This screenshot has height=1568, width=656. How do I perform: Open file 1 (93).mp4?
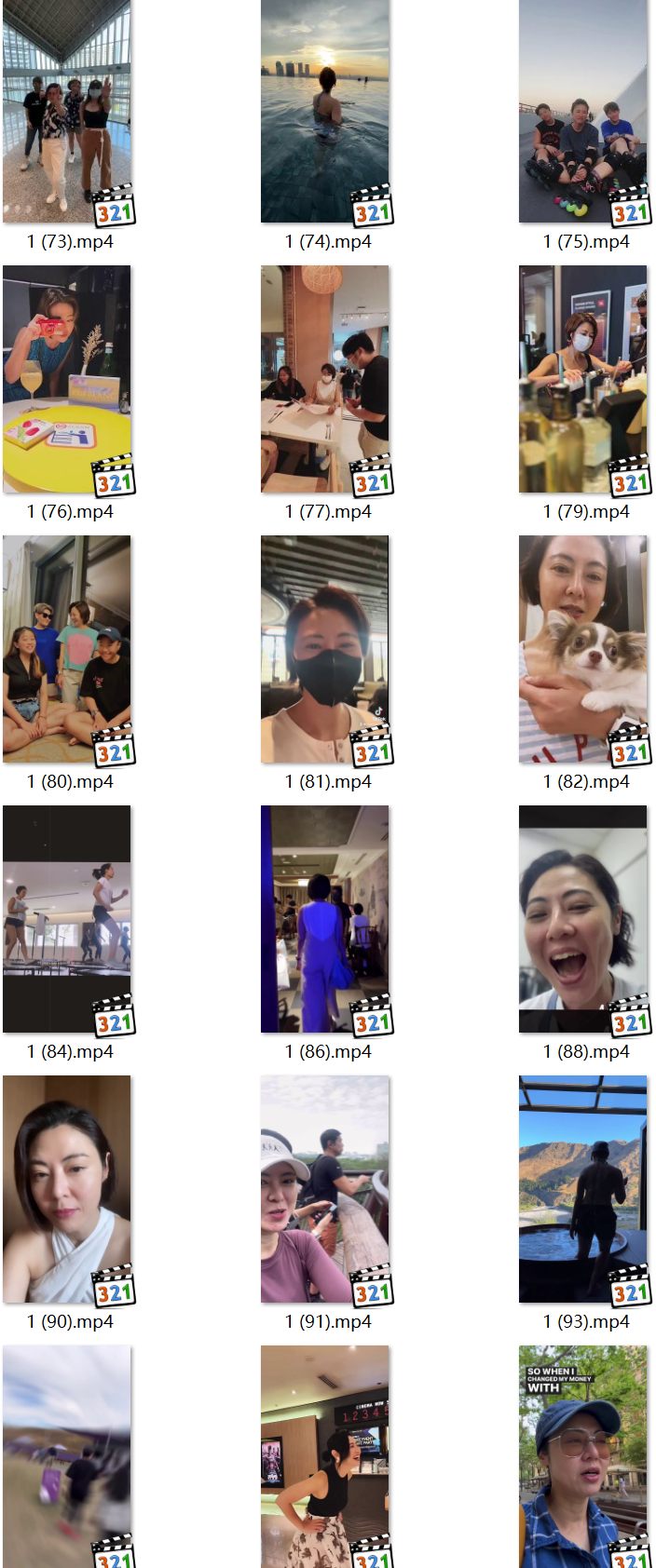(x=583, y=1189)
